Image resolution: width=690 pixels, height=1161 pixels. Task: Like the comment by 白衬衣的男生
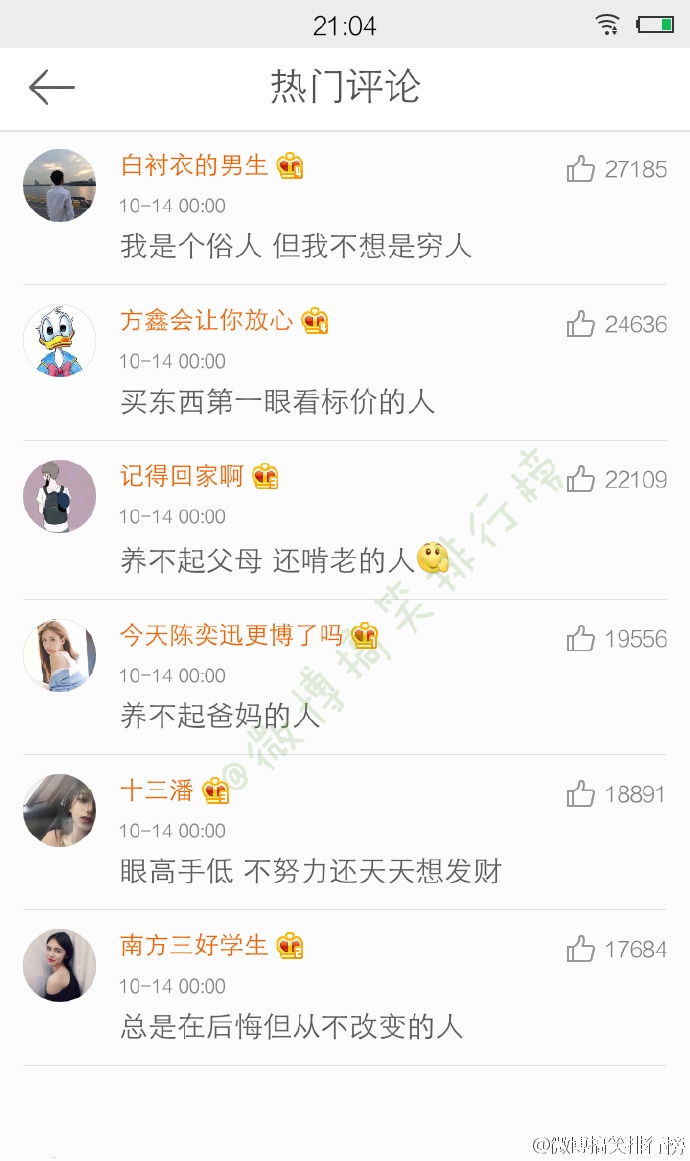tap(580, 169)
